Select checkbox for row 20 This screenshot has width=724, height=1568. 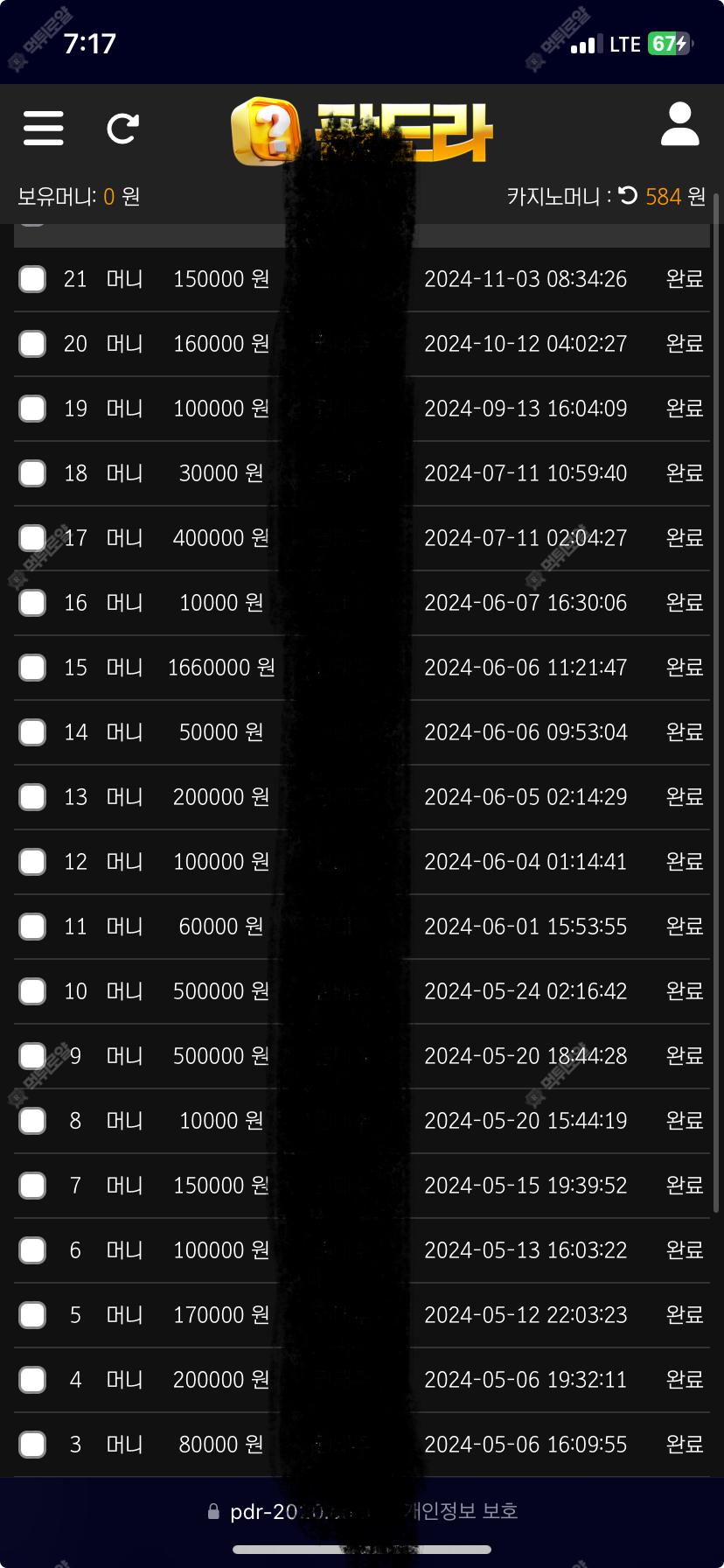click(32, 344)
